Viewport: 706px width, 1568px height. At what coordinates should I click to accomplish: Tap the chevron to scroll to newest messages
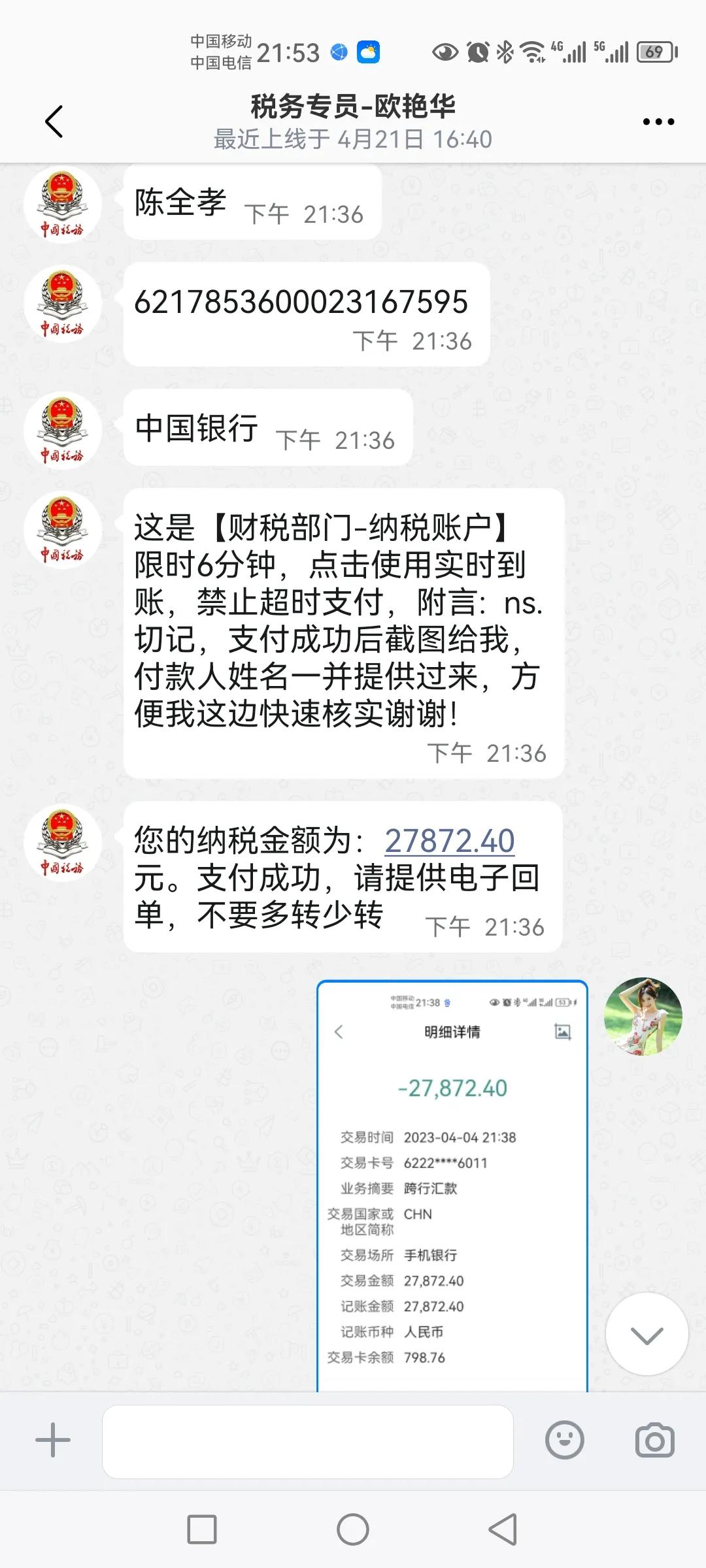point(647,1333)
